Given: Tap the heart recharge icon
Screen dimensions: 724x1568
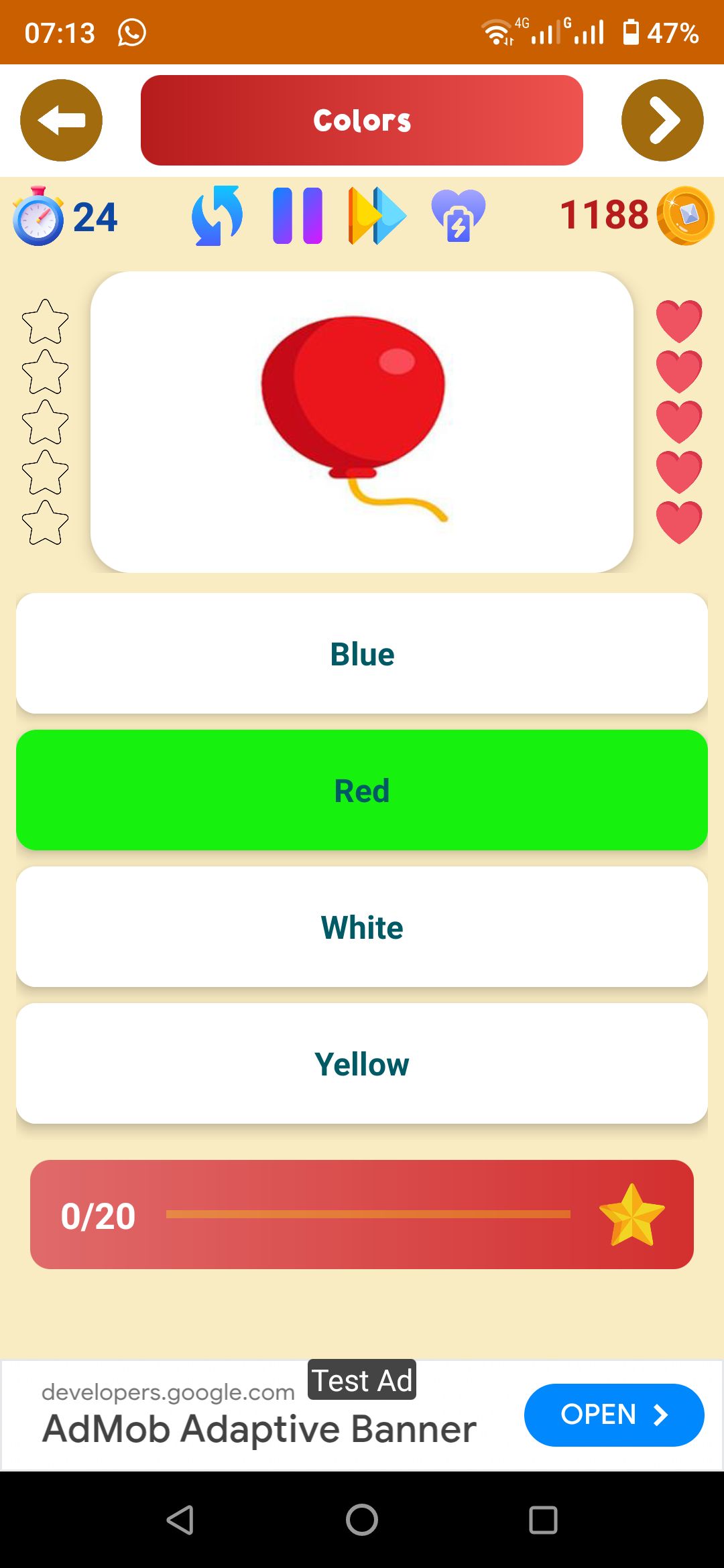Looking at the screenshot, I should pyautogui.click(x=458, y=216).
